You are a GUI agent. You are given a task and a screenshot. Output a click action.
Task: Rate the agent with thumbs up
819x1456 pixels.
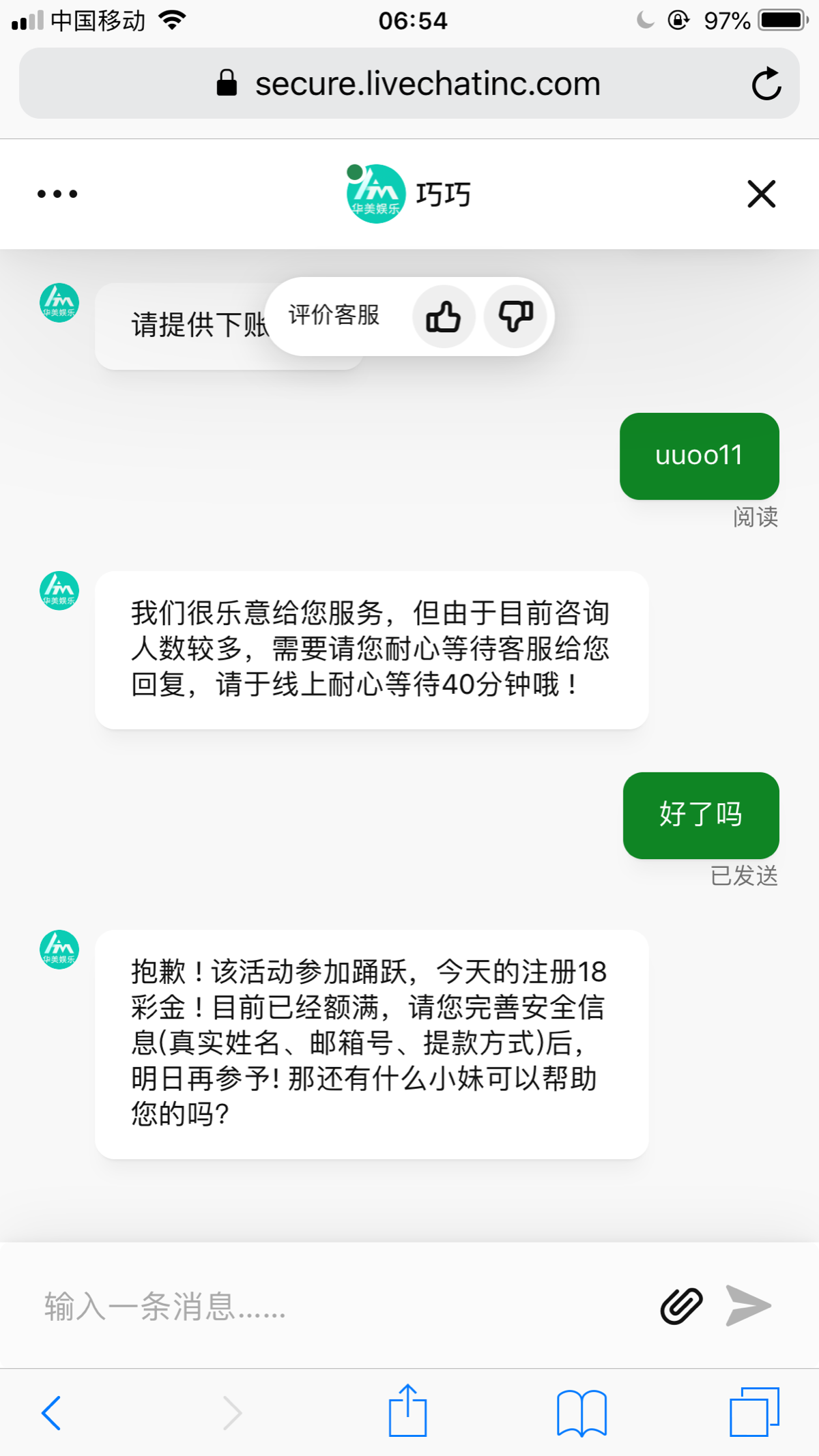point(444,317)
